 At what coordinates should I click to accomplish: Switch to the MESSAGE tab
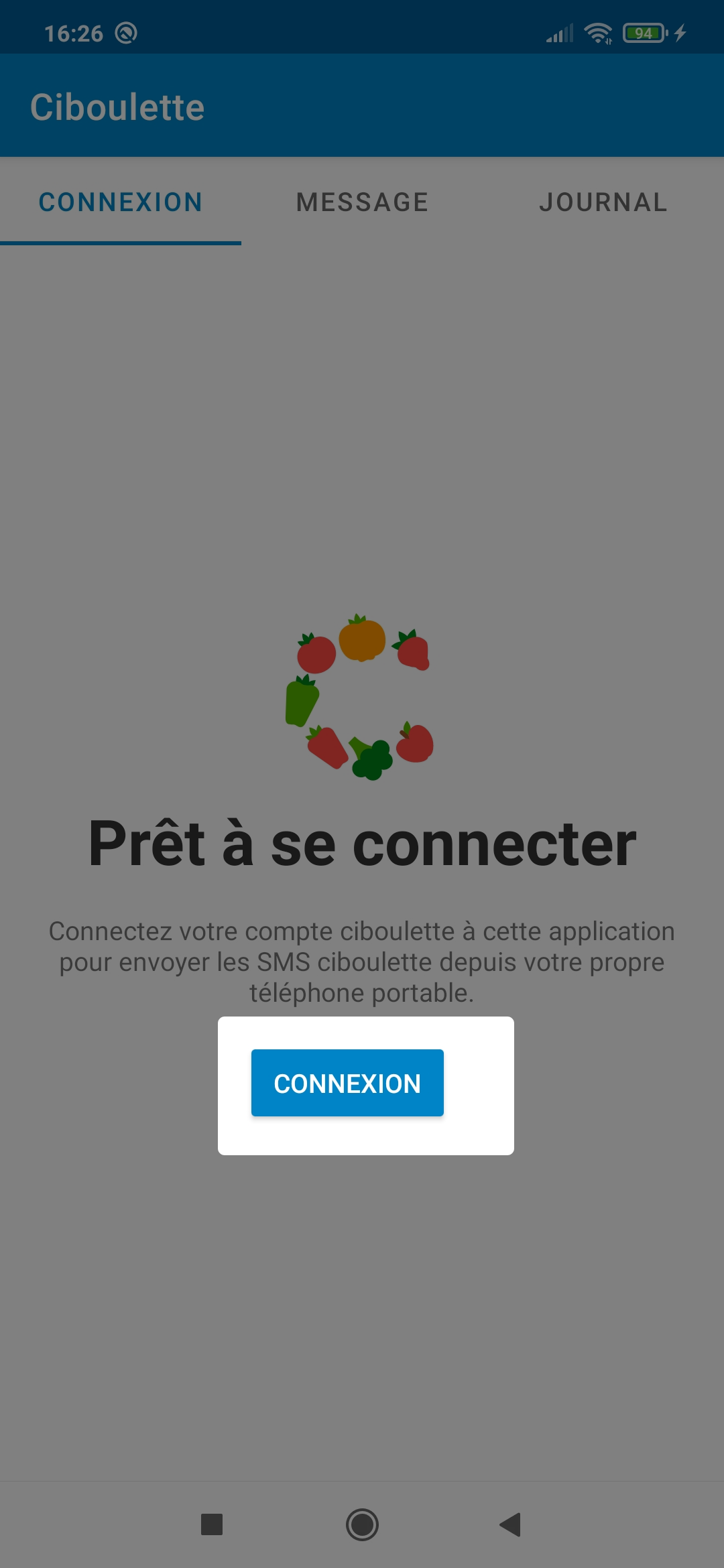362,202
